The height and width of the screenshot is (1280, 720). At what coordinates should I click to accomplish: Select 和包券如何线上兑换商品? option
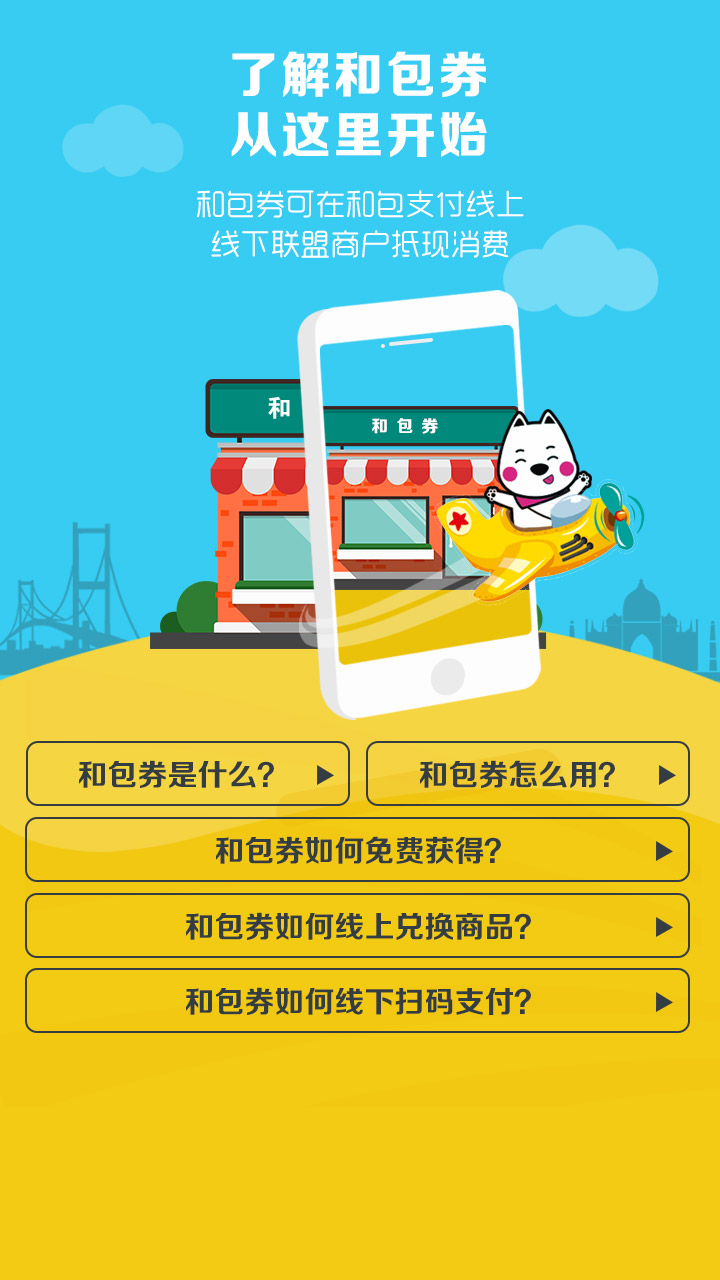pyautogui.click(x=358, y=926)
